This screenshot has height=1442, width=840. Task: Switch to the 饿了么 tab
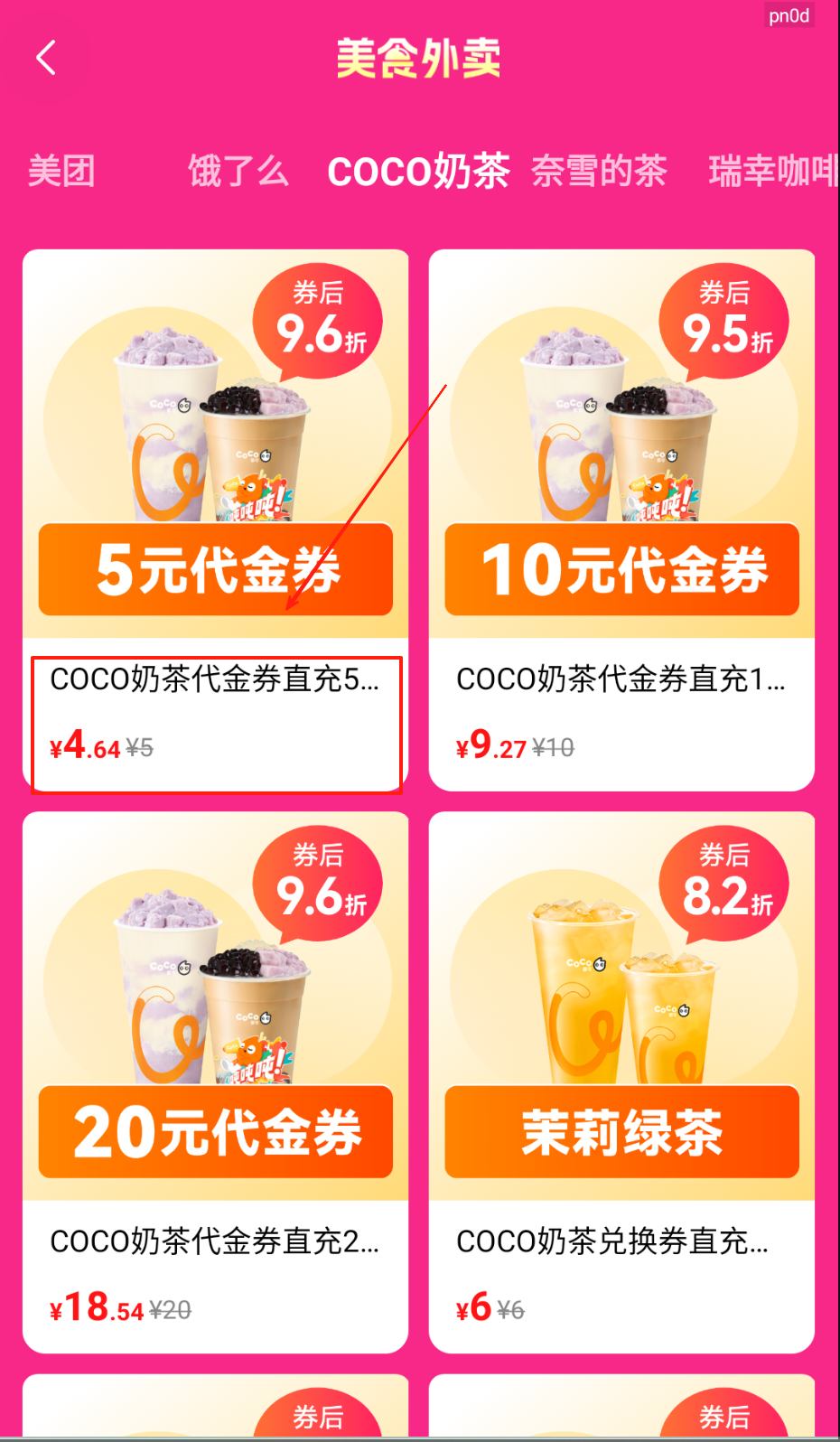(x=238, y=171)
